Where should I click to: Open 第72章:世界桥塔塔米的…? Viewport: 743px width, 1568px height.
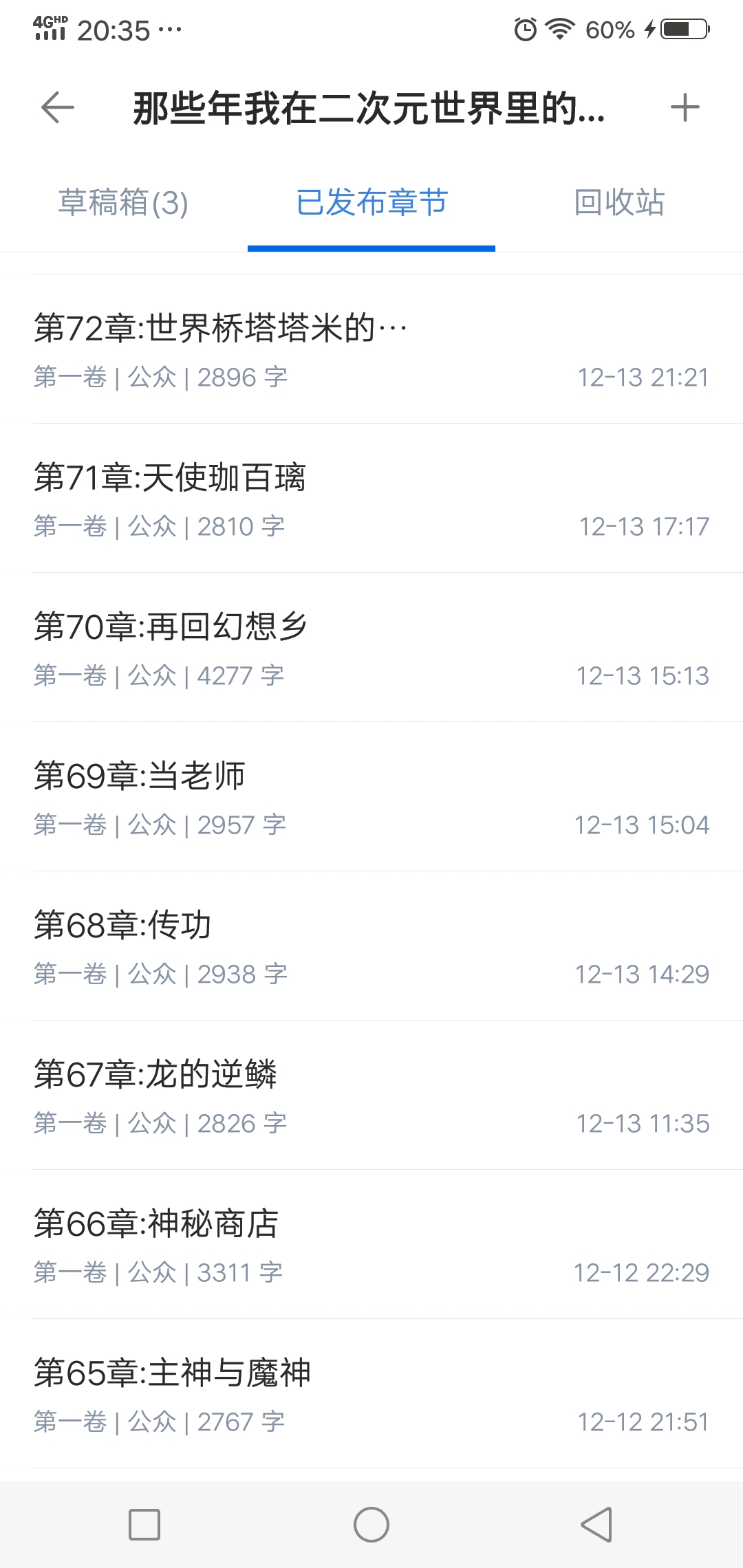pos(371,349)
